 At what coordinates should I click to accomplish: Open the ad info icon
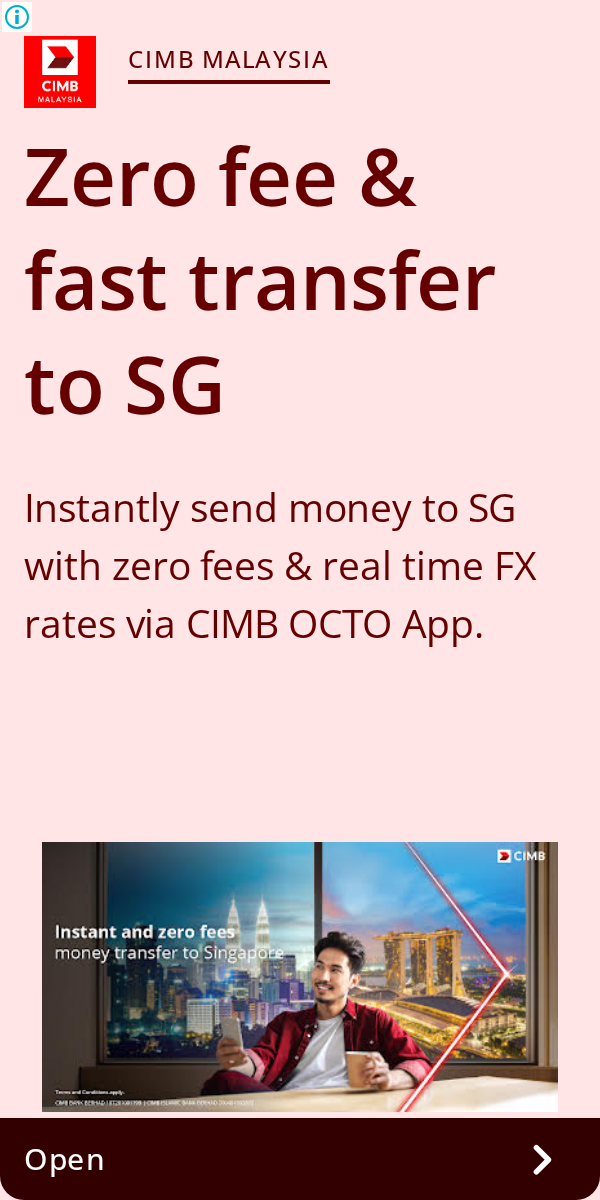coord(17,16)
